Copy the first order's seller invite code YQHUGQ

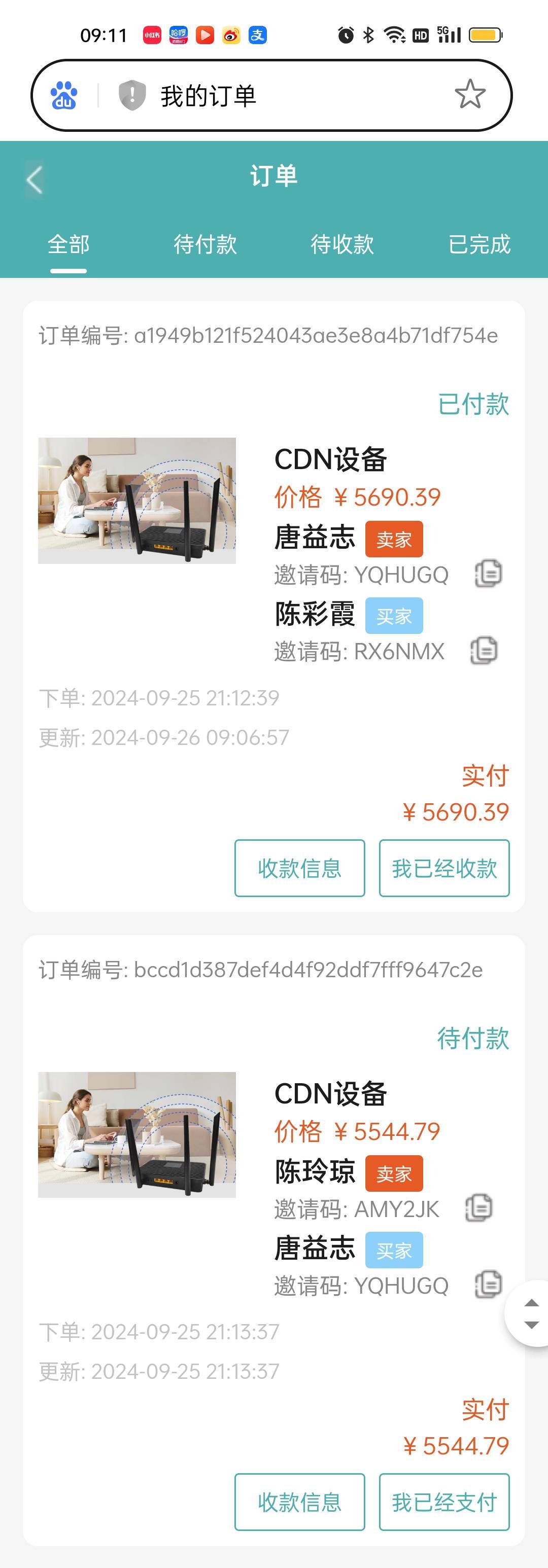coord(488,574)
